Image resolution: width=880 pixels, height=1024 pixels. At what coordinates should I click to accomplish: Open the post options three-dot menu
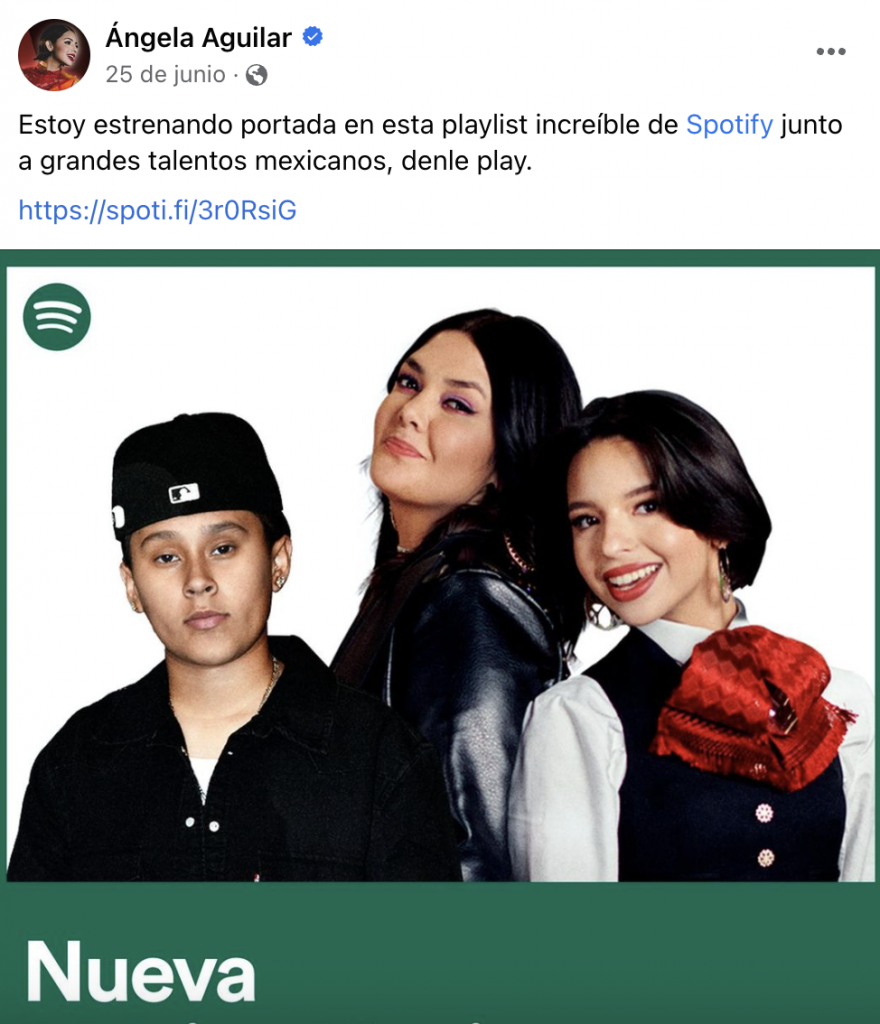click(x=830, y=52)
